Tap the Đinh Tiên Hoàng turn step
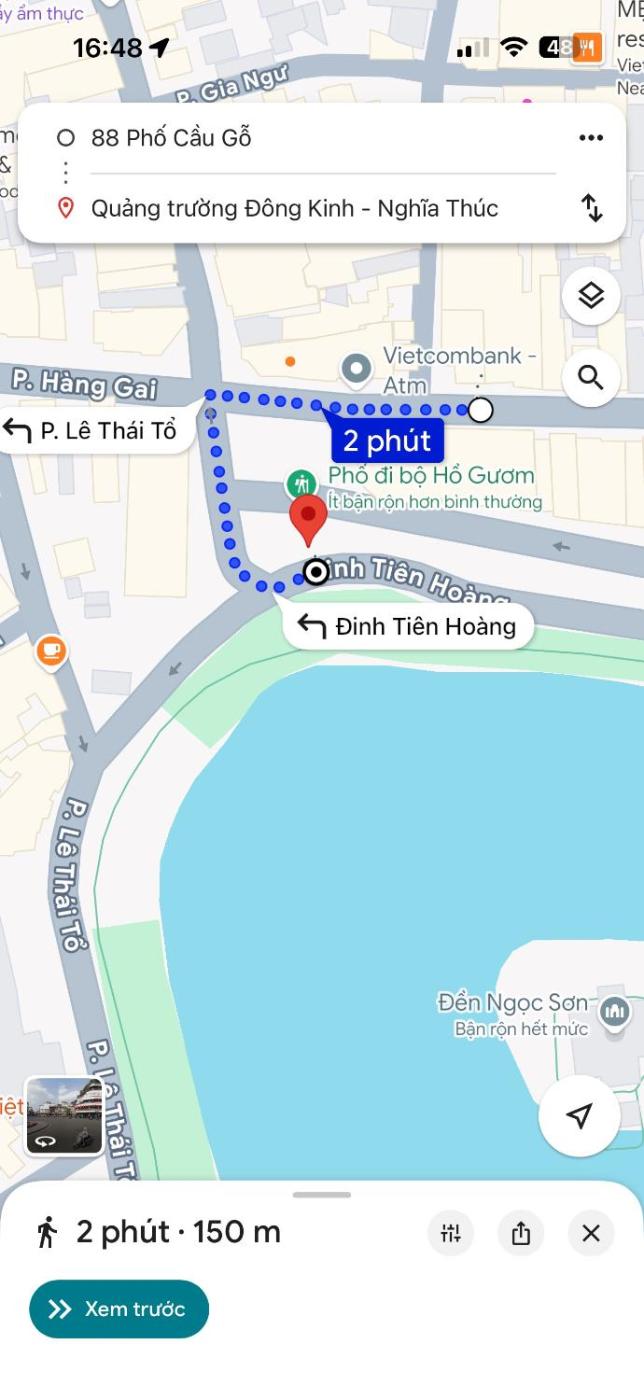The height and width of the screenshot is (1400, 644). coord(408,627)
